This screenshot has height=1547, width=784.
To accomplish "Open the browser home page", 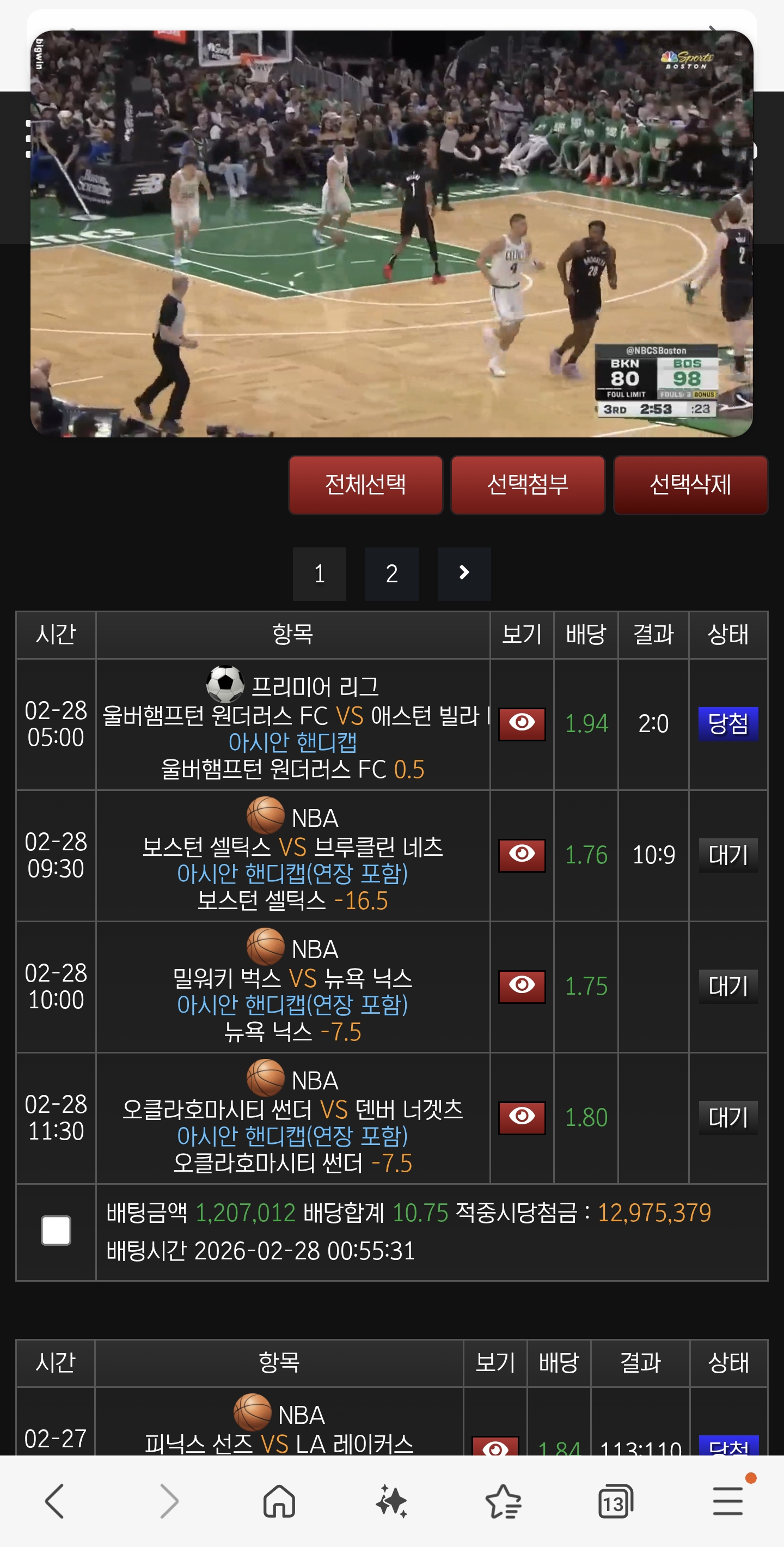I will [x=279, y=1501].
